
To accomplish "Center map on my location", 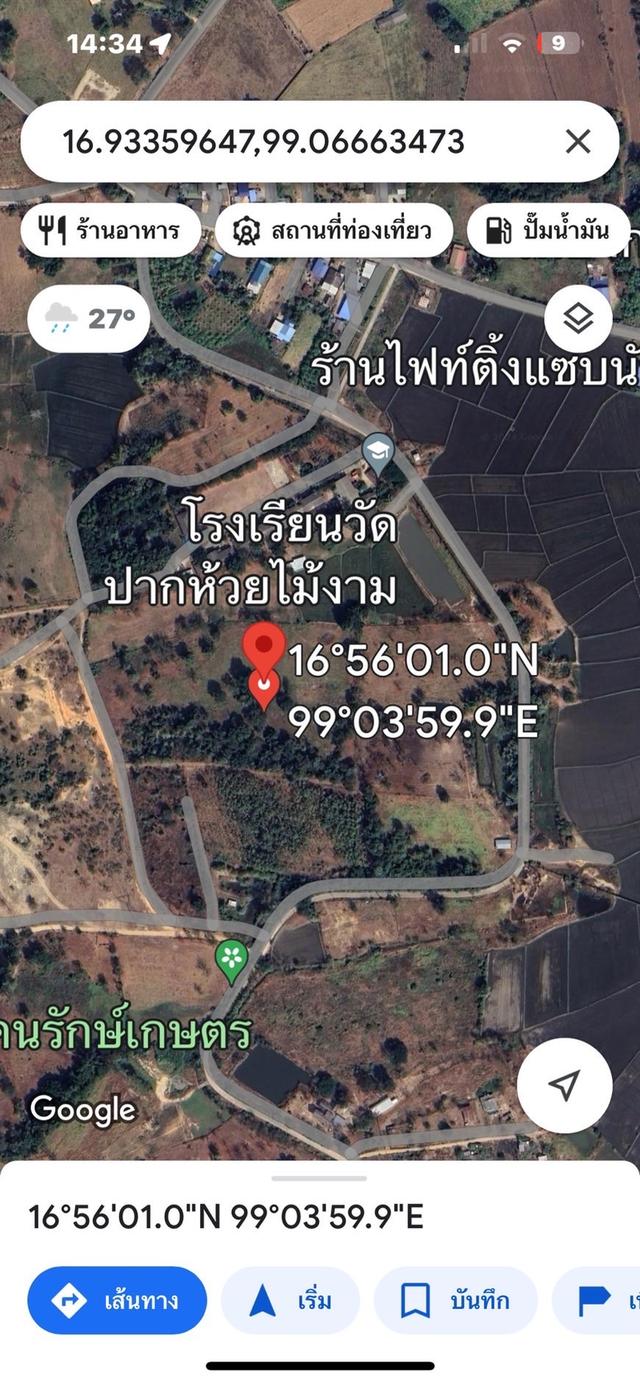I will coord(564,1086).
